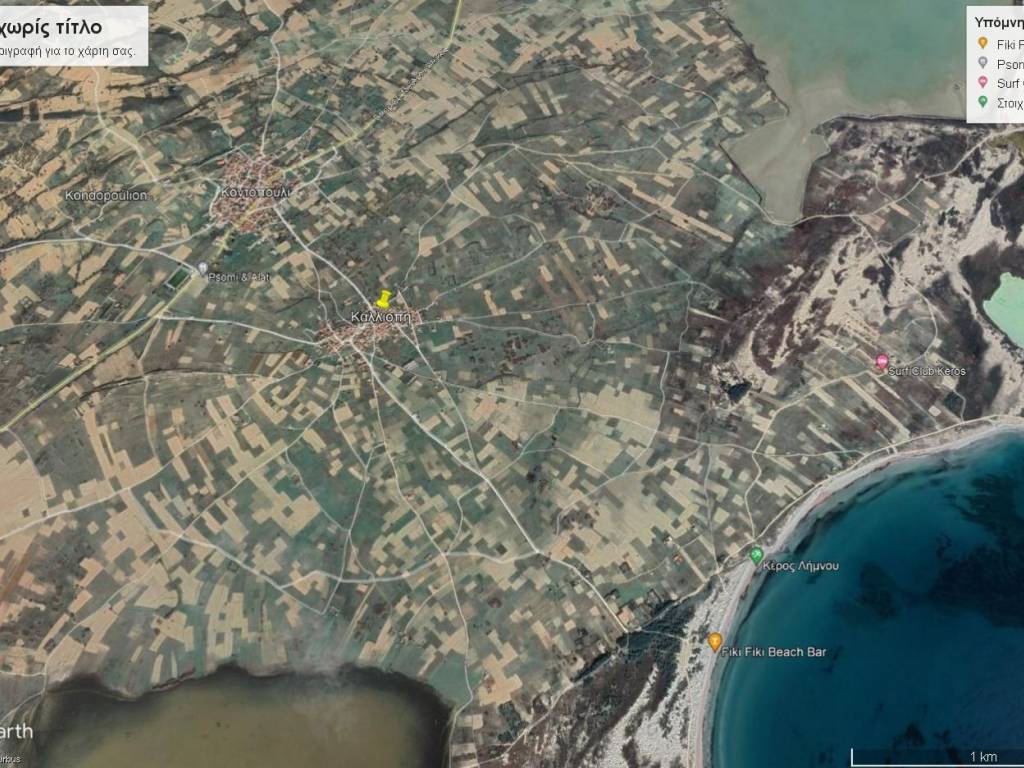Choose the Psomi legend entry in the panel

coord(1000,64)
